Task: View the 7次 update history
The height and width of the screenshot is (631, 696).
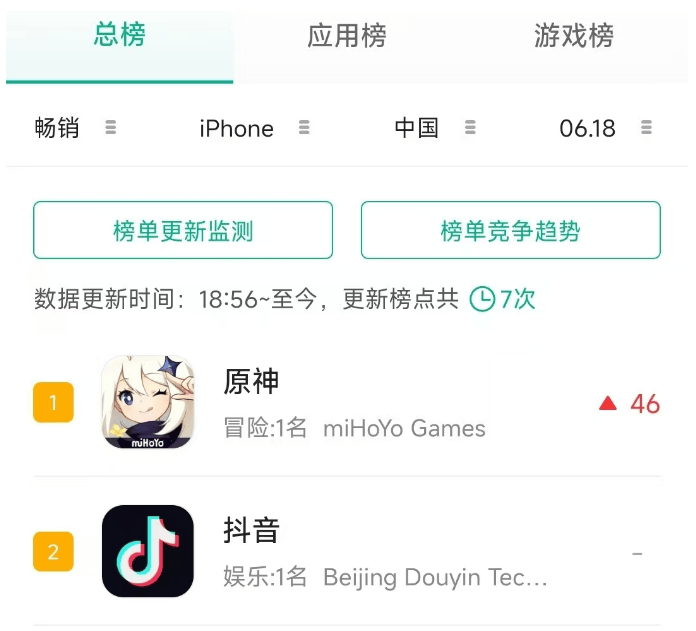Action: pos(503,298)
